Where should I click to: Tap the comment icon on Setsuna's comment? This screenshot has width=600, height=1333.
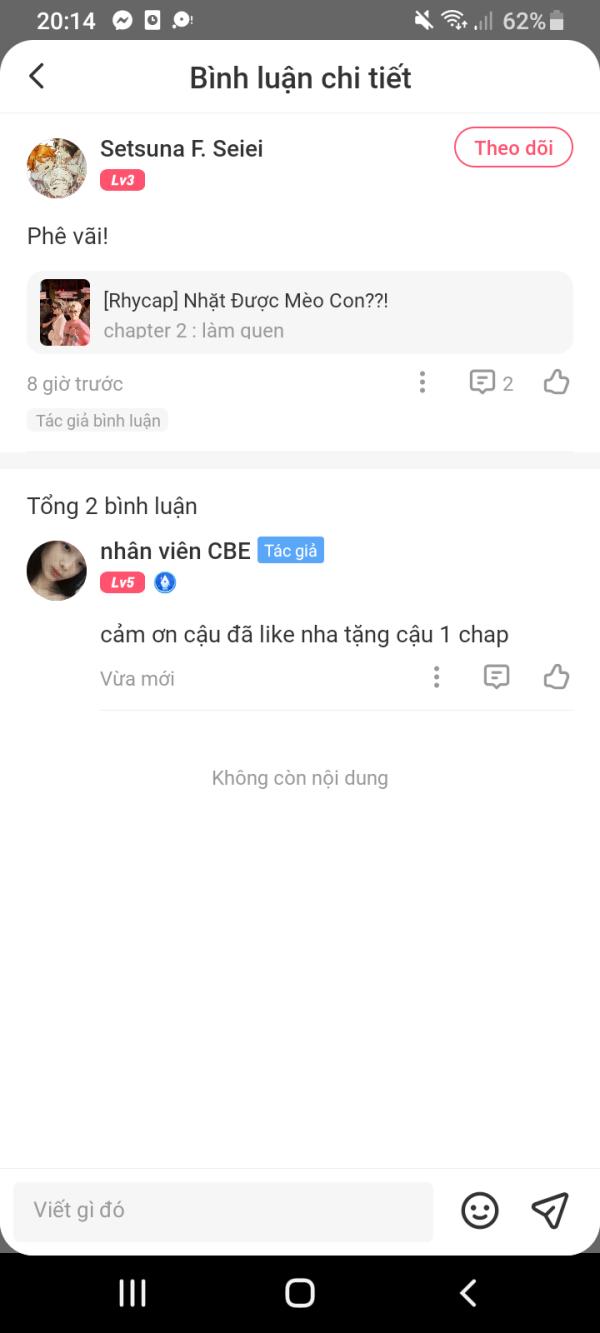pyautogui.click(x=483, y=382)
